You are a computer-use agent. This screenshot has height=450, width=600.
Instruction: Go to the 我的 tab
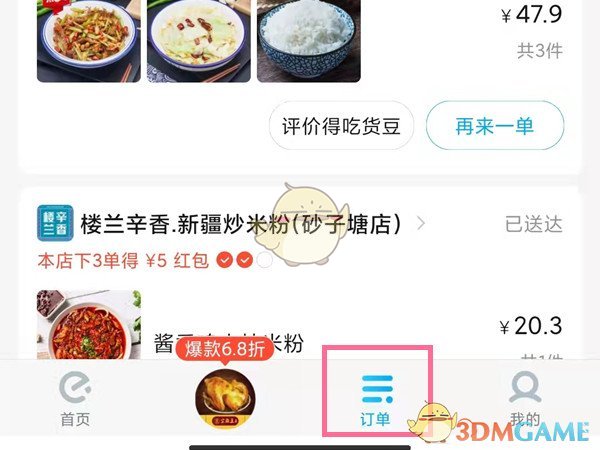point(524,397)
